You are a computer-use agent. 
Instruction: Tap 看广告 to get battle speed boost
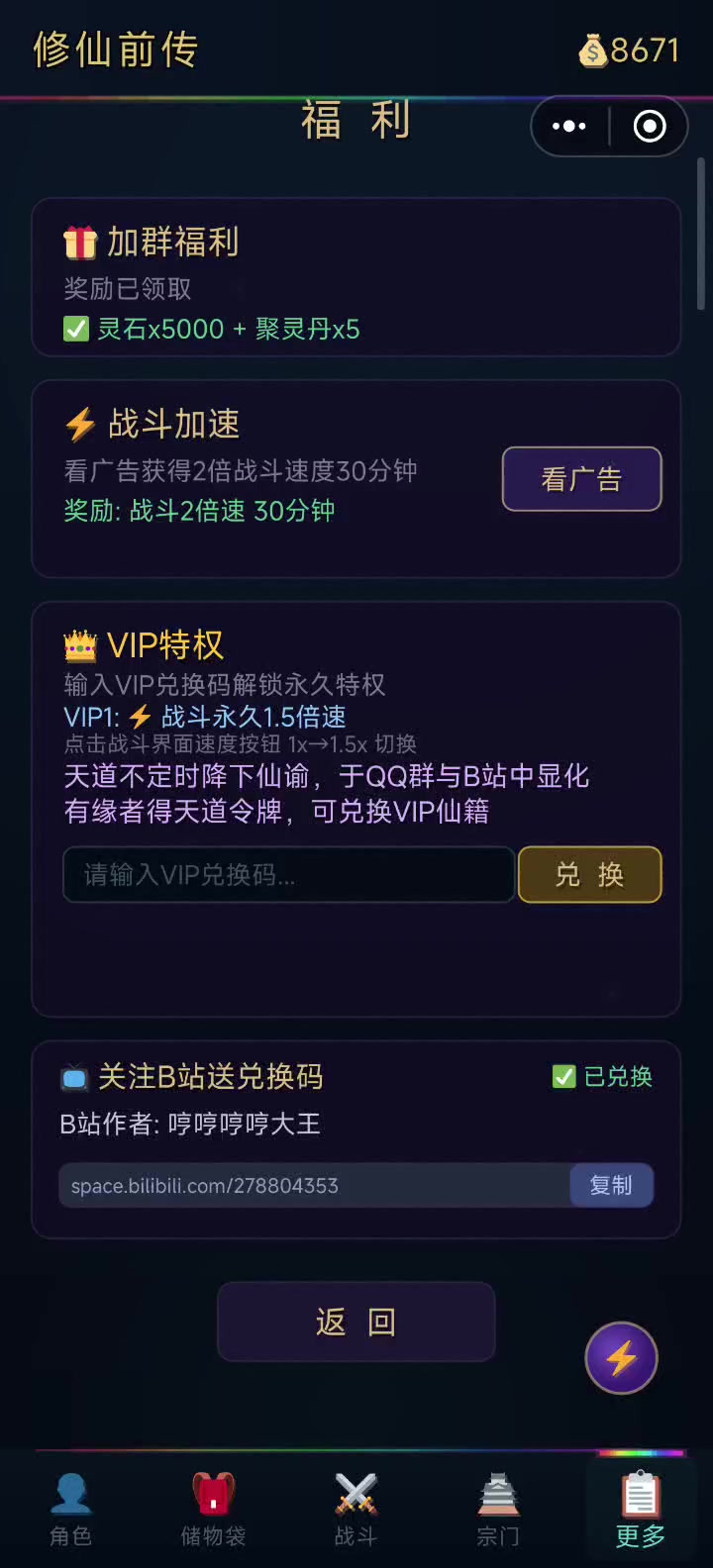[581, 479]
